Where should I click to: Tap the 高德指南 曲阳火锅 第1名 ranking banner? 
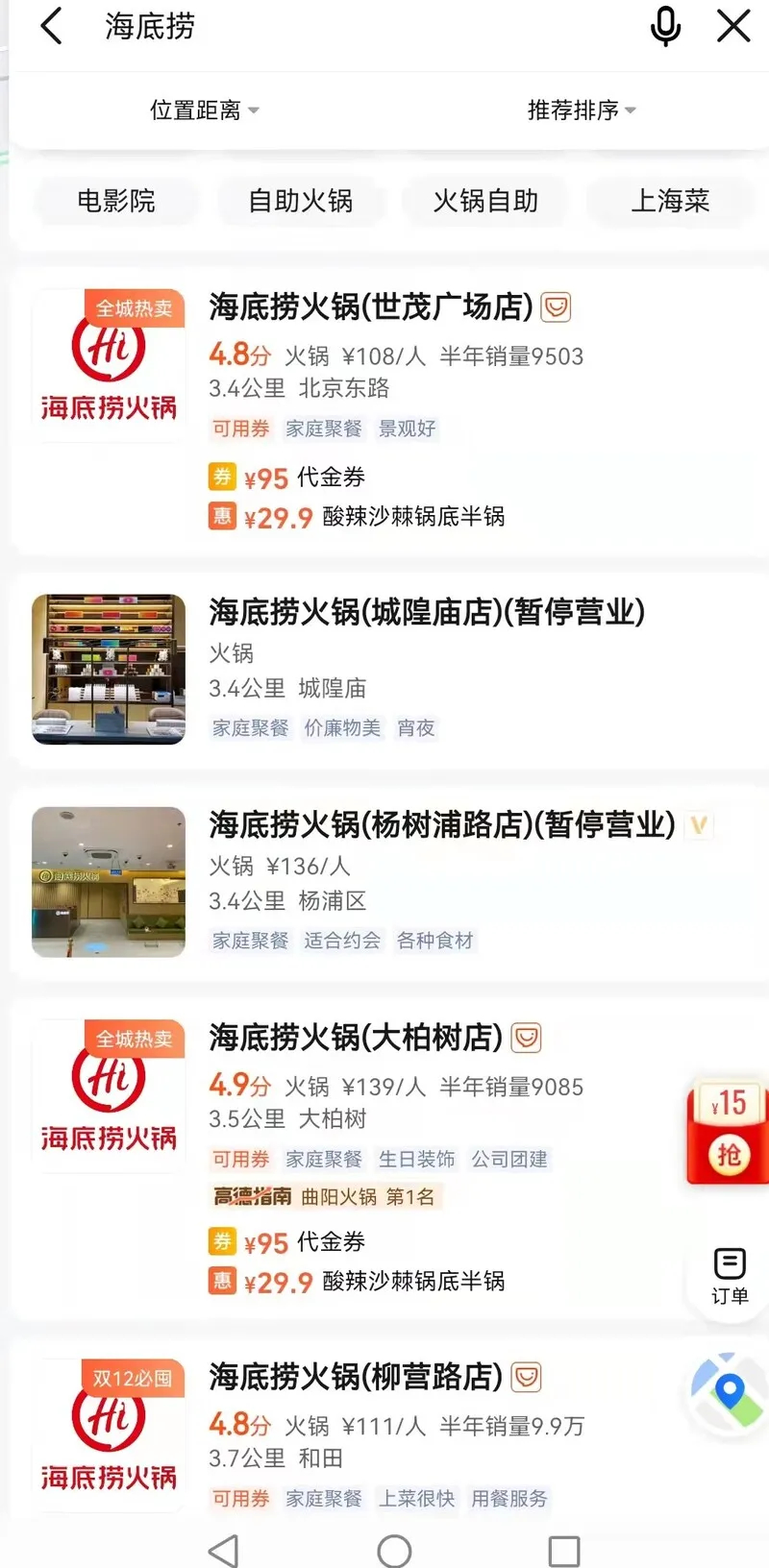[327, 1196]
